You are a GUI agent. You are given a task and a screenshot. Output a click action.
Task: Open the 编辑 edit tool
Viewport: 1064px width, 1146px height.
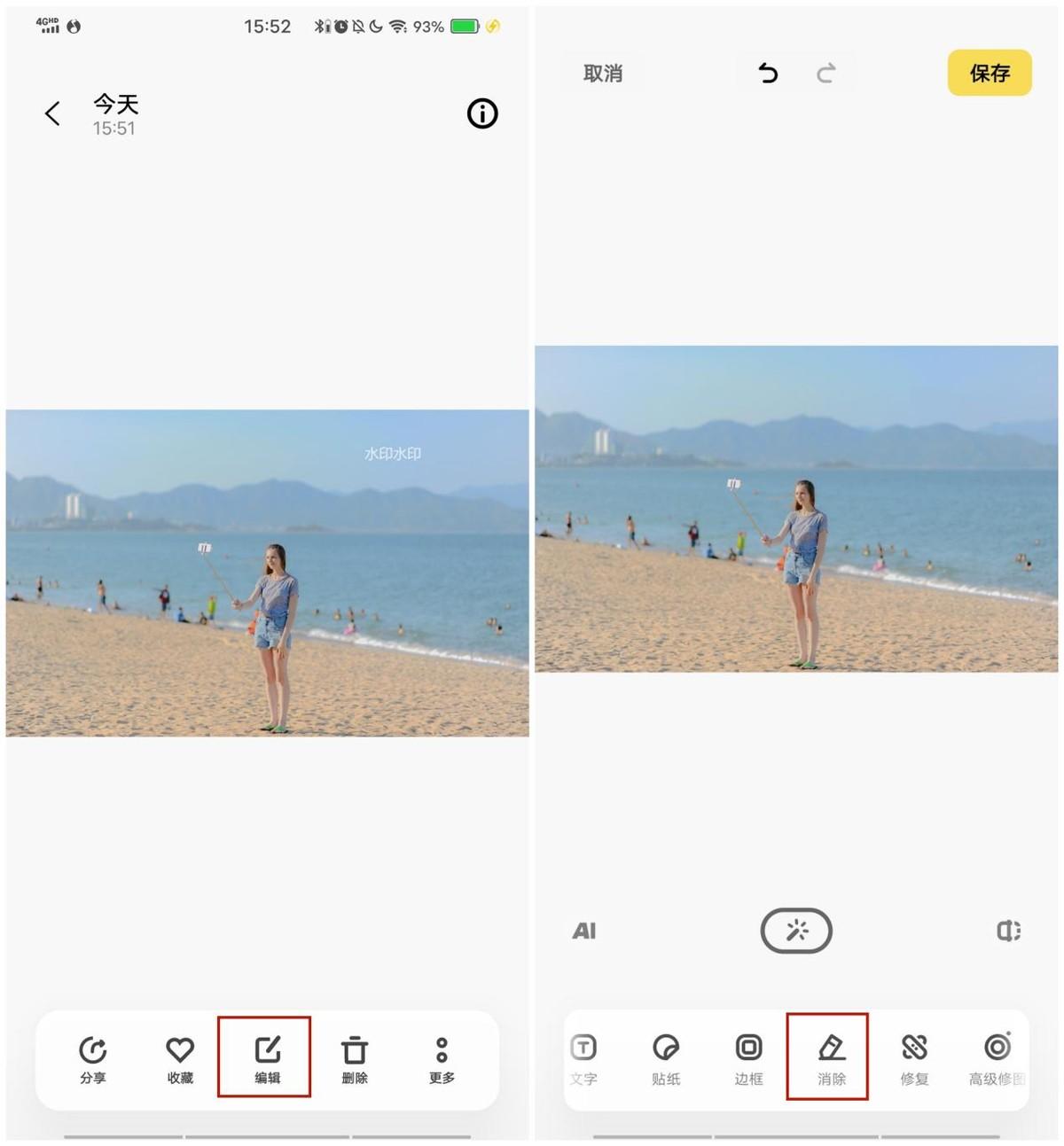[x=267, y=1059]
